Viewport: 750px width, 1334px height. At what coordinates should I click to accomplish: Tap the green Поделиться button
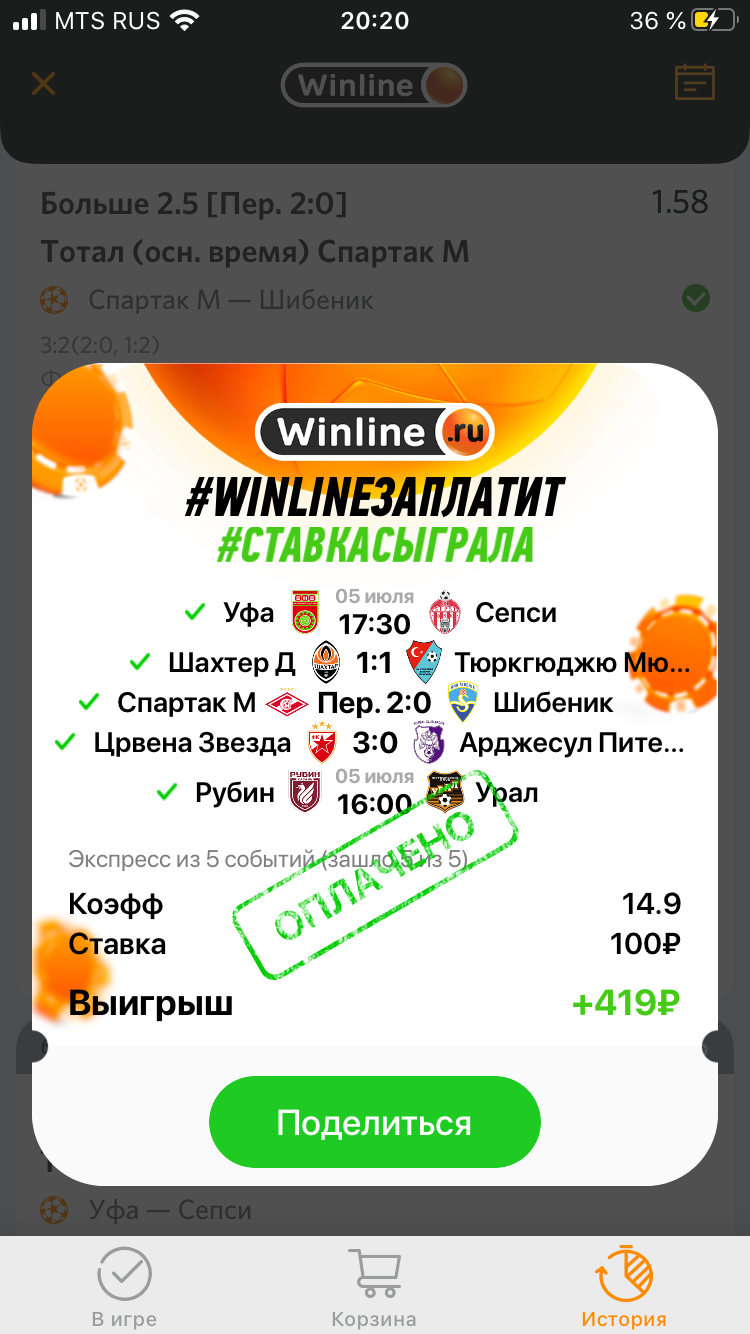click(374, 1122)
